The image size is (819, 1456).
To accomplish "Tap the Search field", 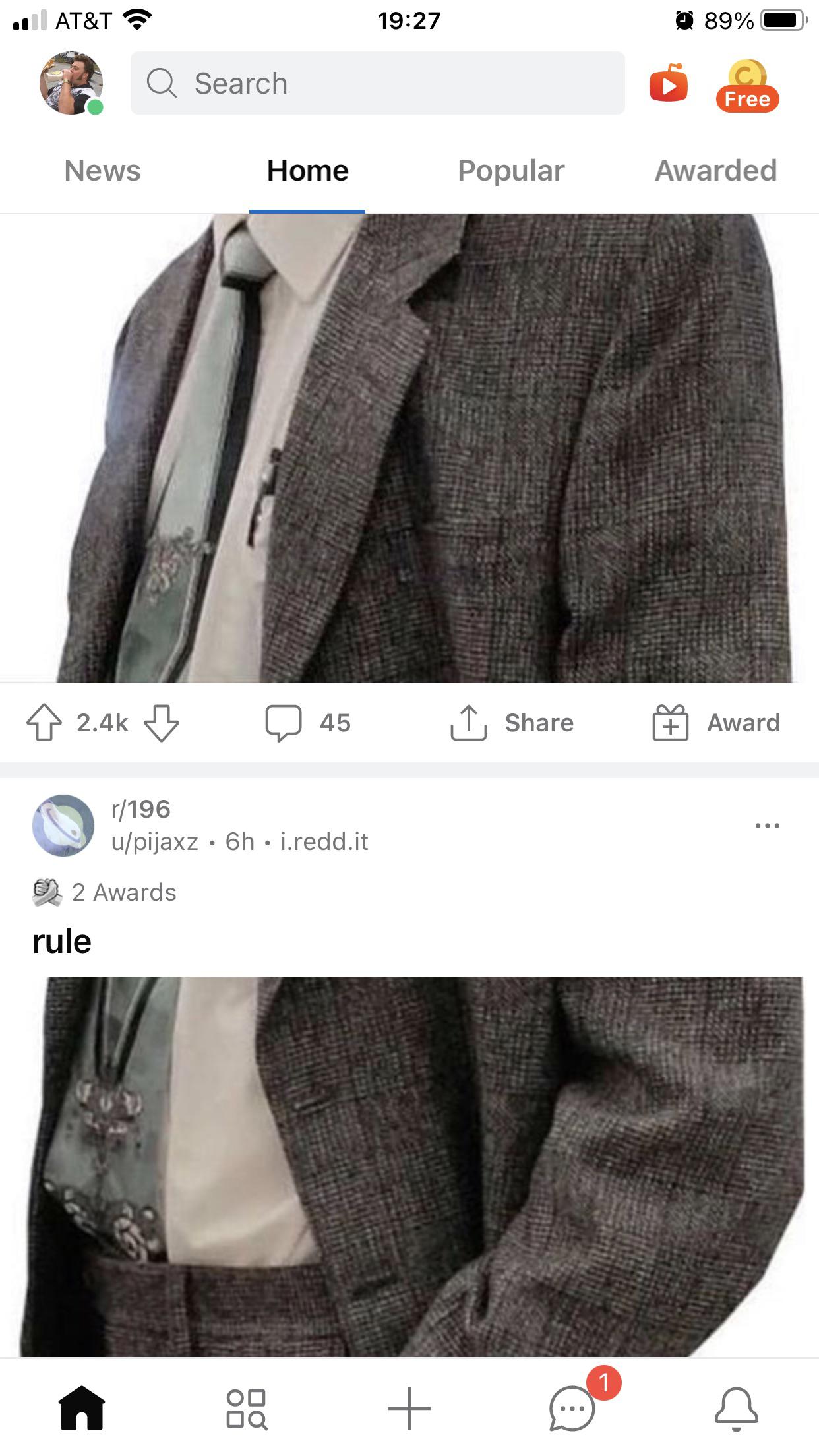I will point(377,83).
